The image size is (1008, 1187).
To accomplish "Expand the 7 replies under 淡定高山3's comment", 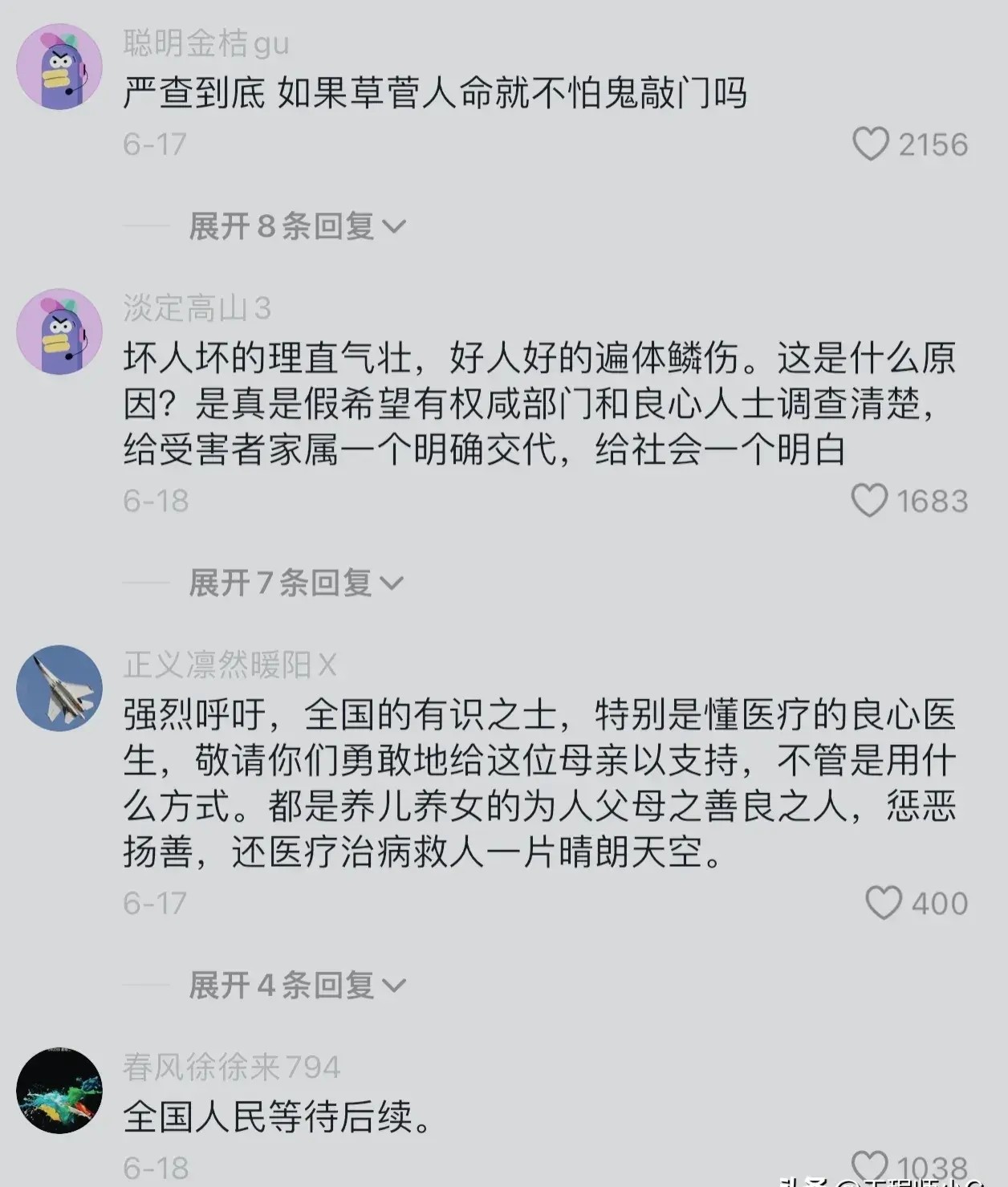I will [x=295, y=583].
